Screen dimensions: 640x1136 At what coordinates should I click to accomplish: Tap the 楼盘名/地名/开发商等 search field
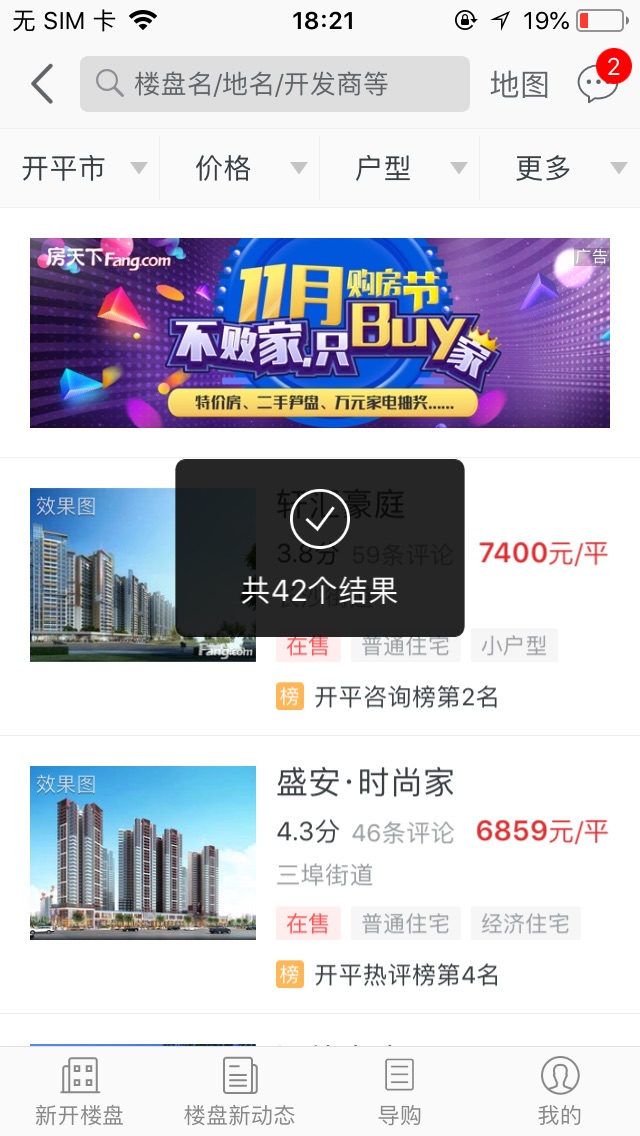[274, 84]
